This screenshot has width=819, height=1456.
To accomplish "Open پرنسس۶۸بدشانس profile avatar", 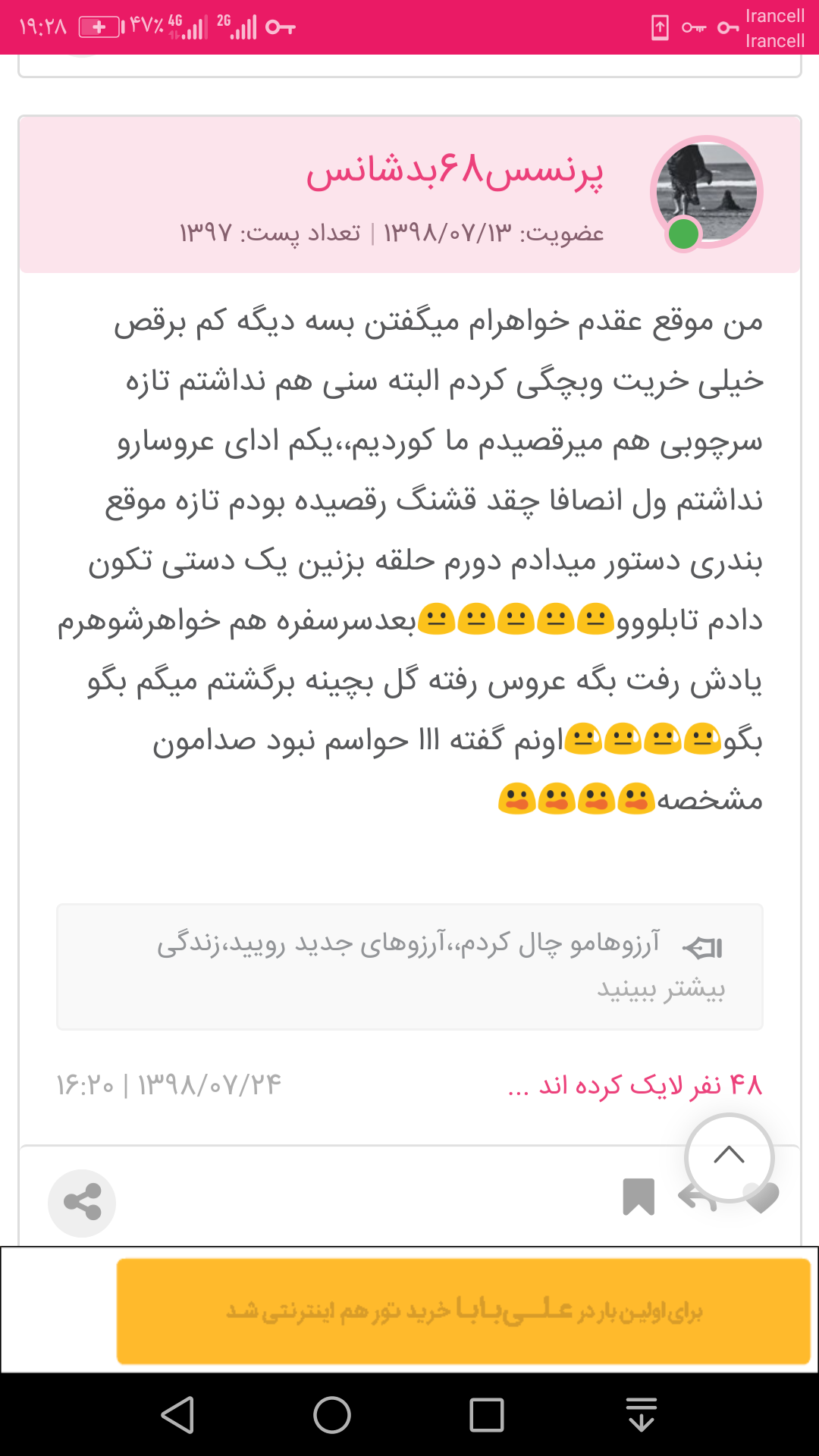I will (706, 193).
